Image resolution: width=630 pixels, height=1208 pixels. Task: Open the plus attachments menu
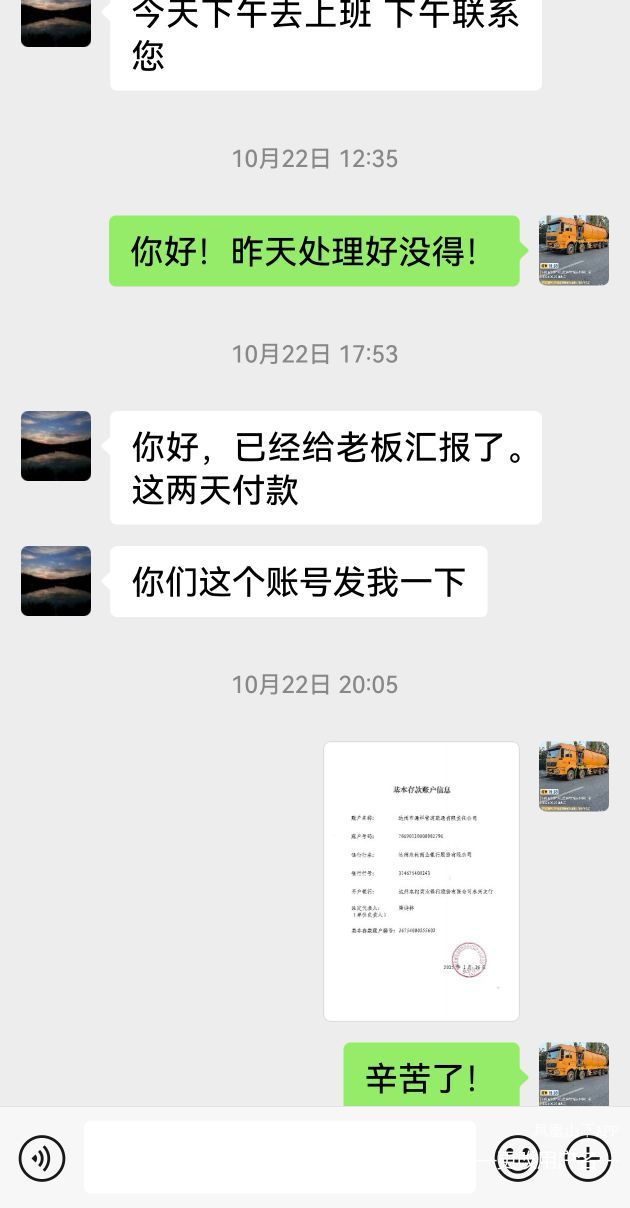(x=587, y=1159)
